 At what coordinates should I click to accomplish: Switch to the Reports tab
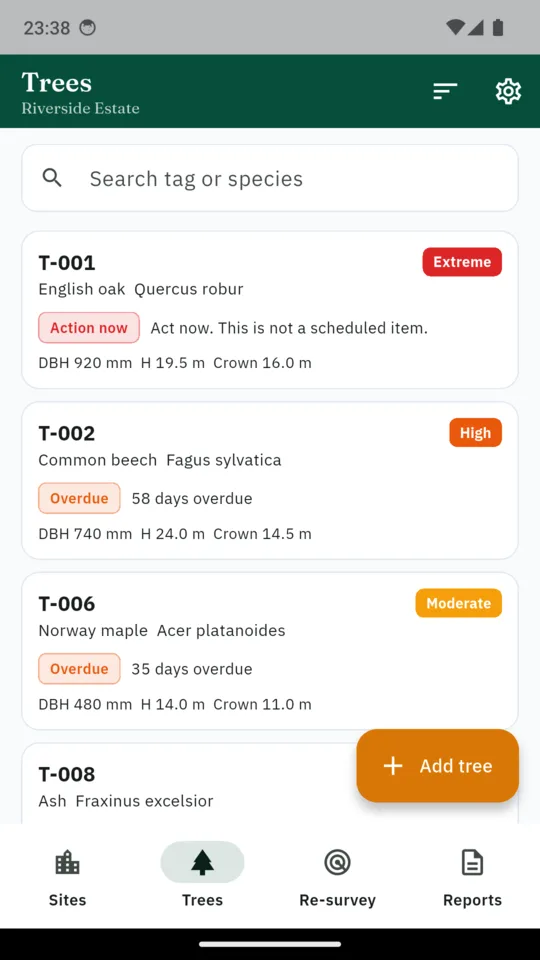coord(472,876)
